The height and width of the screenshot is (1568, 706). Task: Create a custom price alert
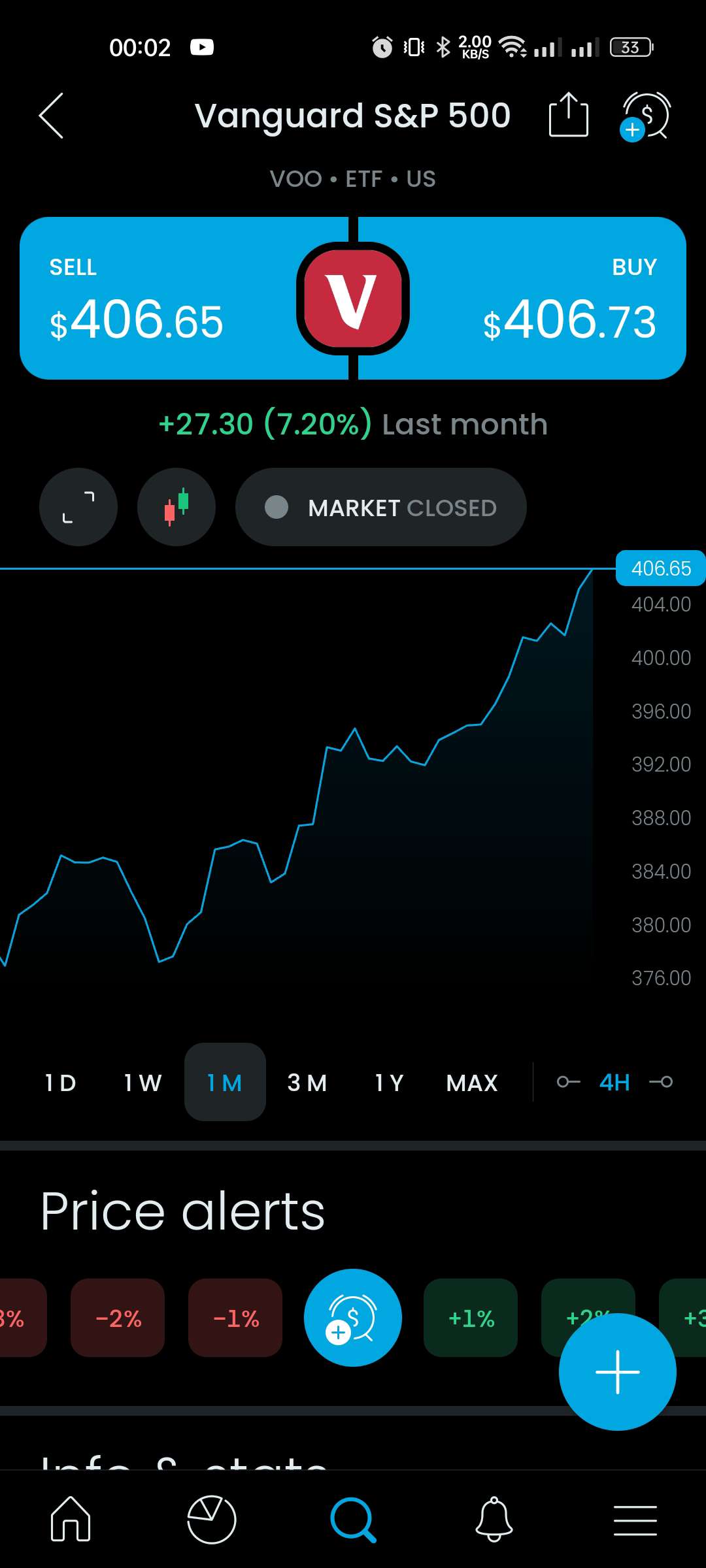[x=353, y=1318]
